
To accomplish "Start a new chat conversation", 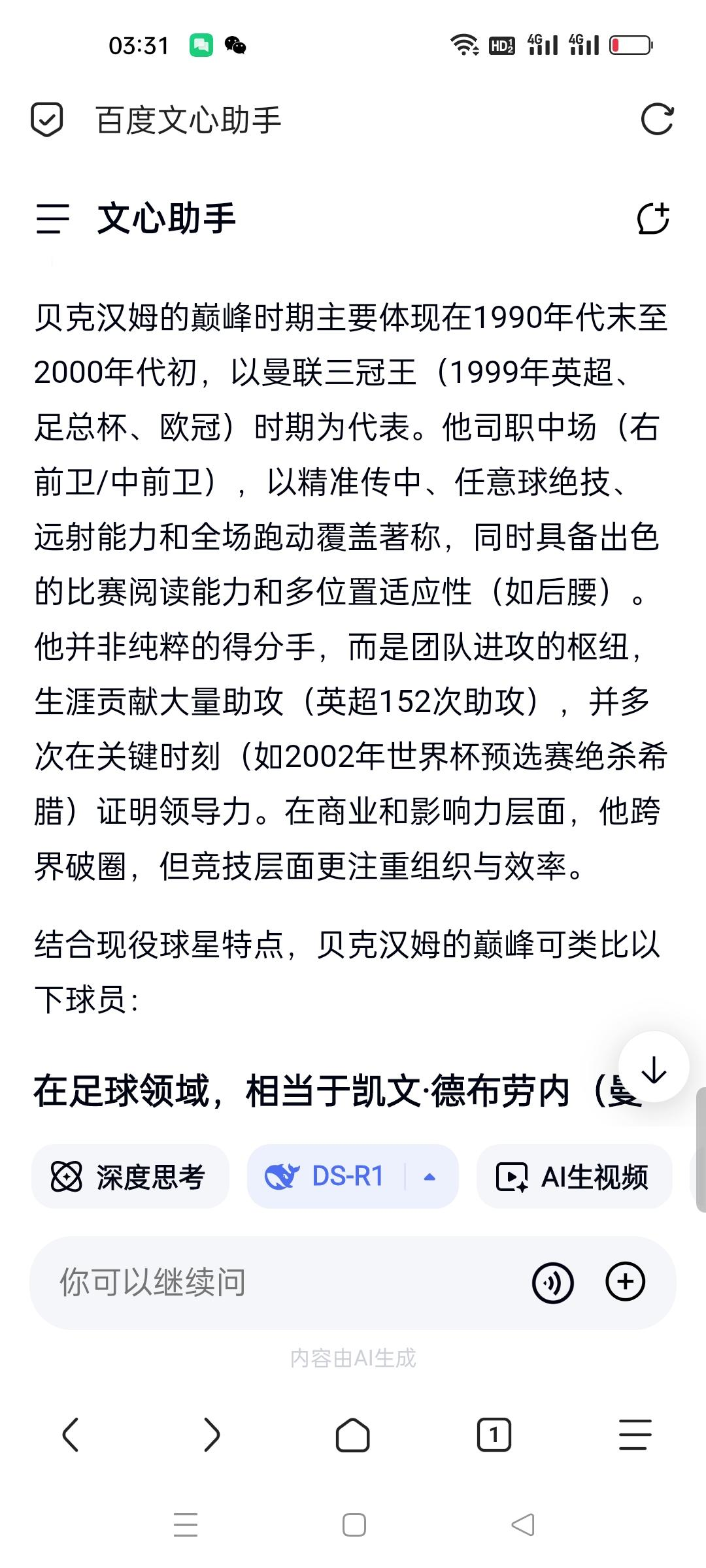I will coord(653,218).
